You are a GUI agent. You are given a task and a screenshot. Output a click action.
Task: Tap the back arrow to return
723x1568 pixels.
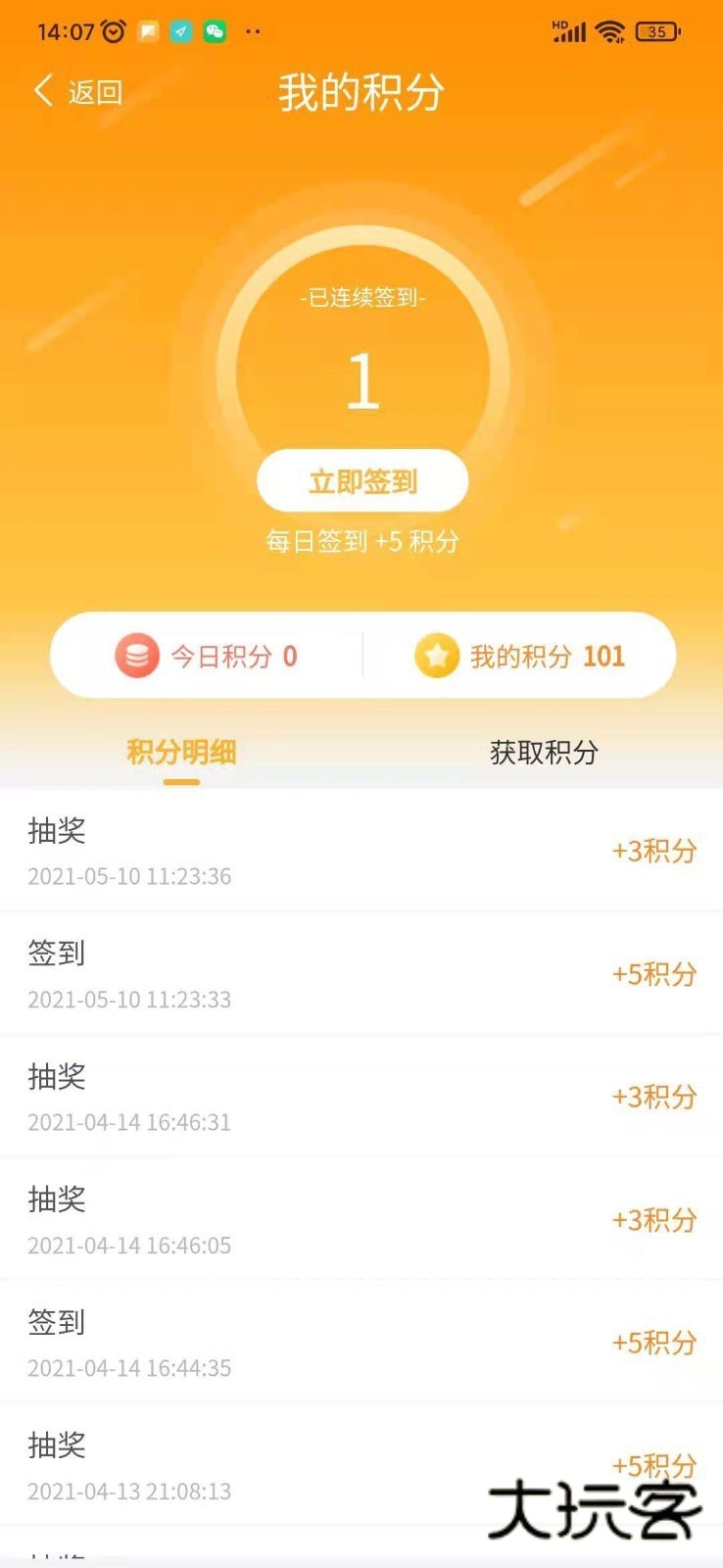41,90
